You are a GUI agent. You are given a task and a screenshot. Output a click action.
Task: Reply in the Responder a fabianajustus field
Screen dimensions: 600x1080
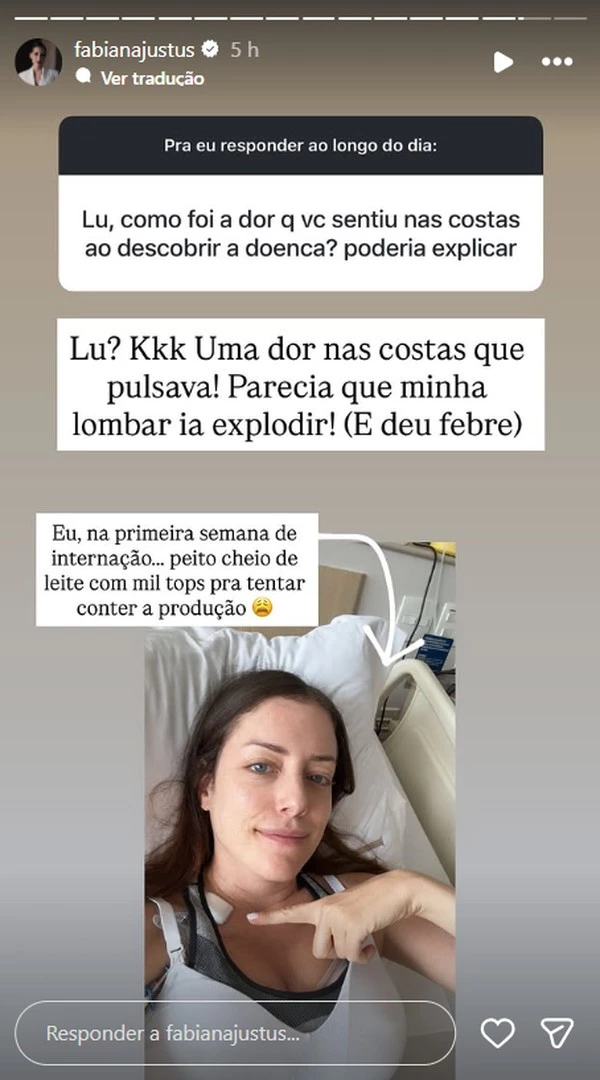coord(235,1033)
